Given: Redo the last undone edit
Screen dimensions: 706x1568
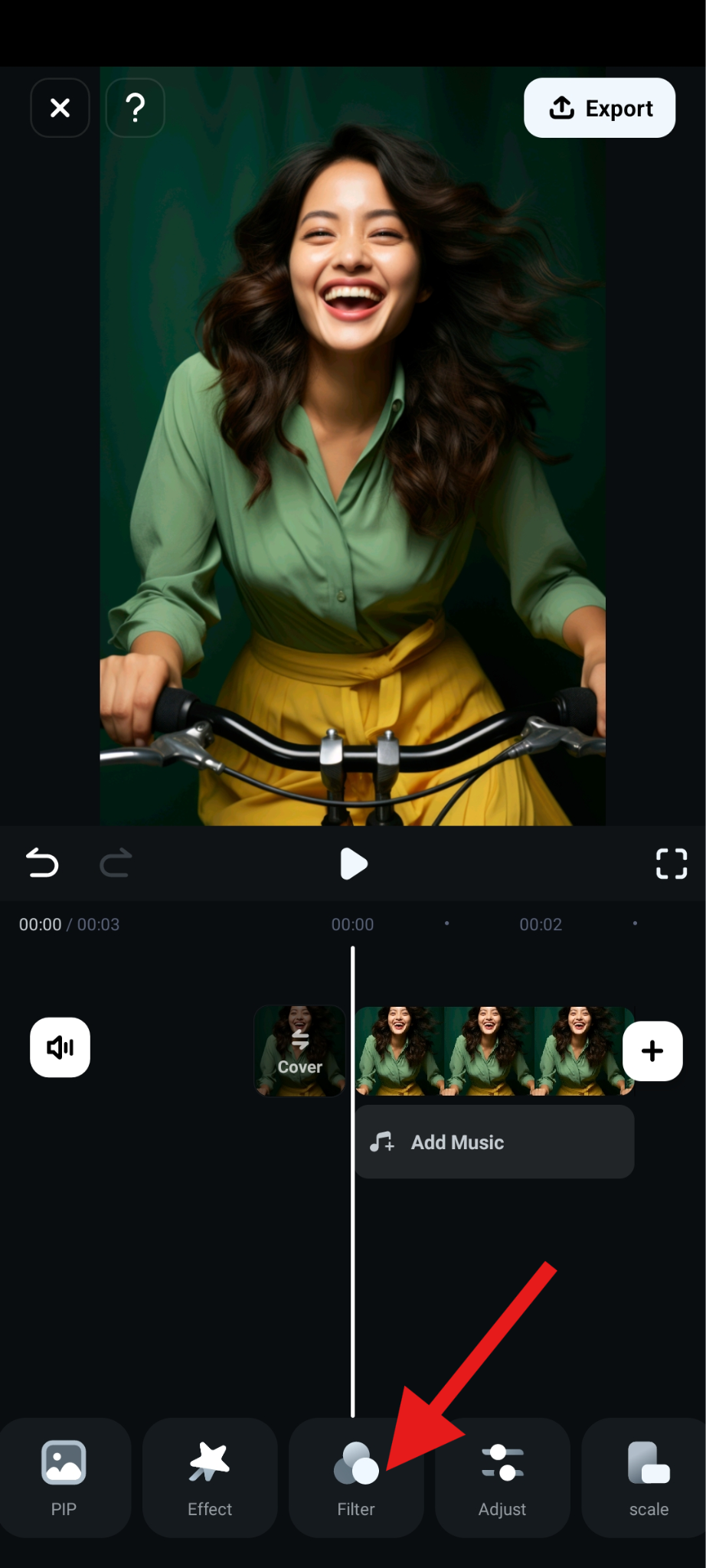Looking at the screenshot, I should pos(116,864).
